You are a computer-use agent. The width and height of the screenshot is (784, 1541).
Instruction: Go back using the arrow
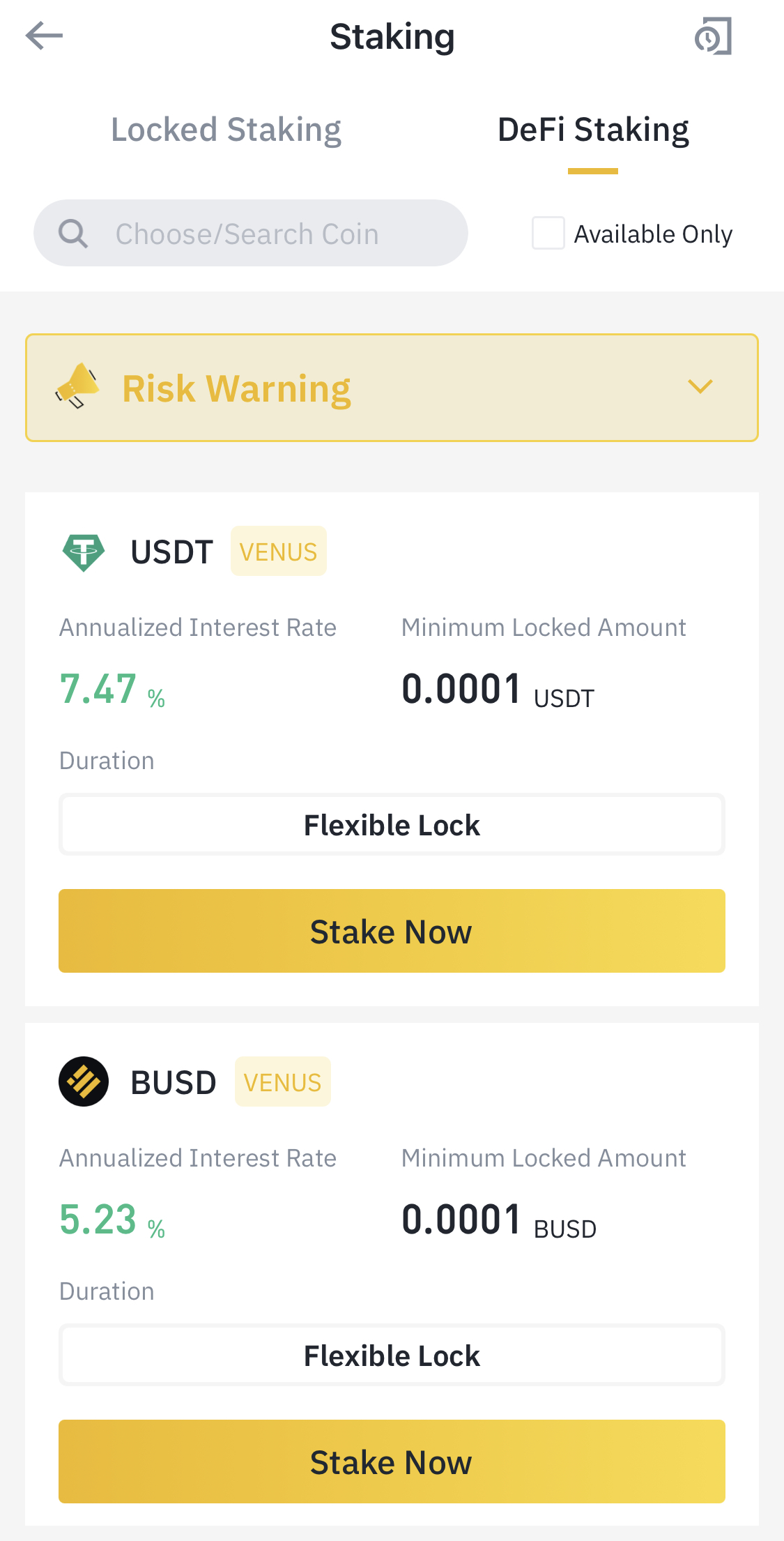(44, 36)
